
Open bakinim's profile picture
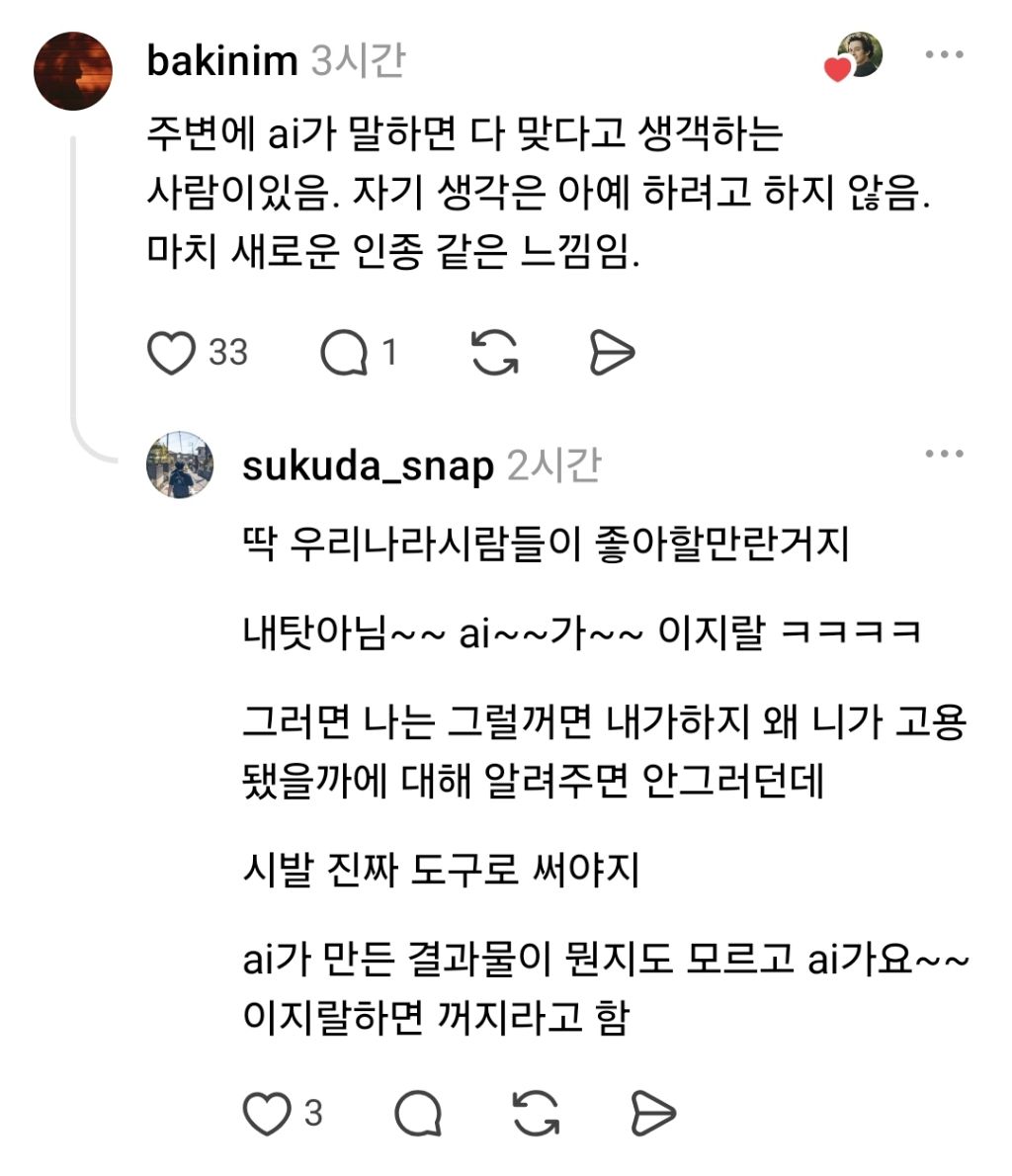tap(73, 71)
